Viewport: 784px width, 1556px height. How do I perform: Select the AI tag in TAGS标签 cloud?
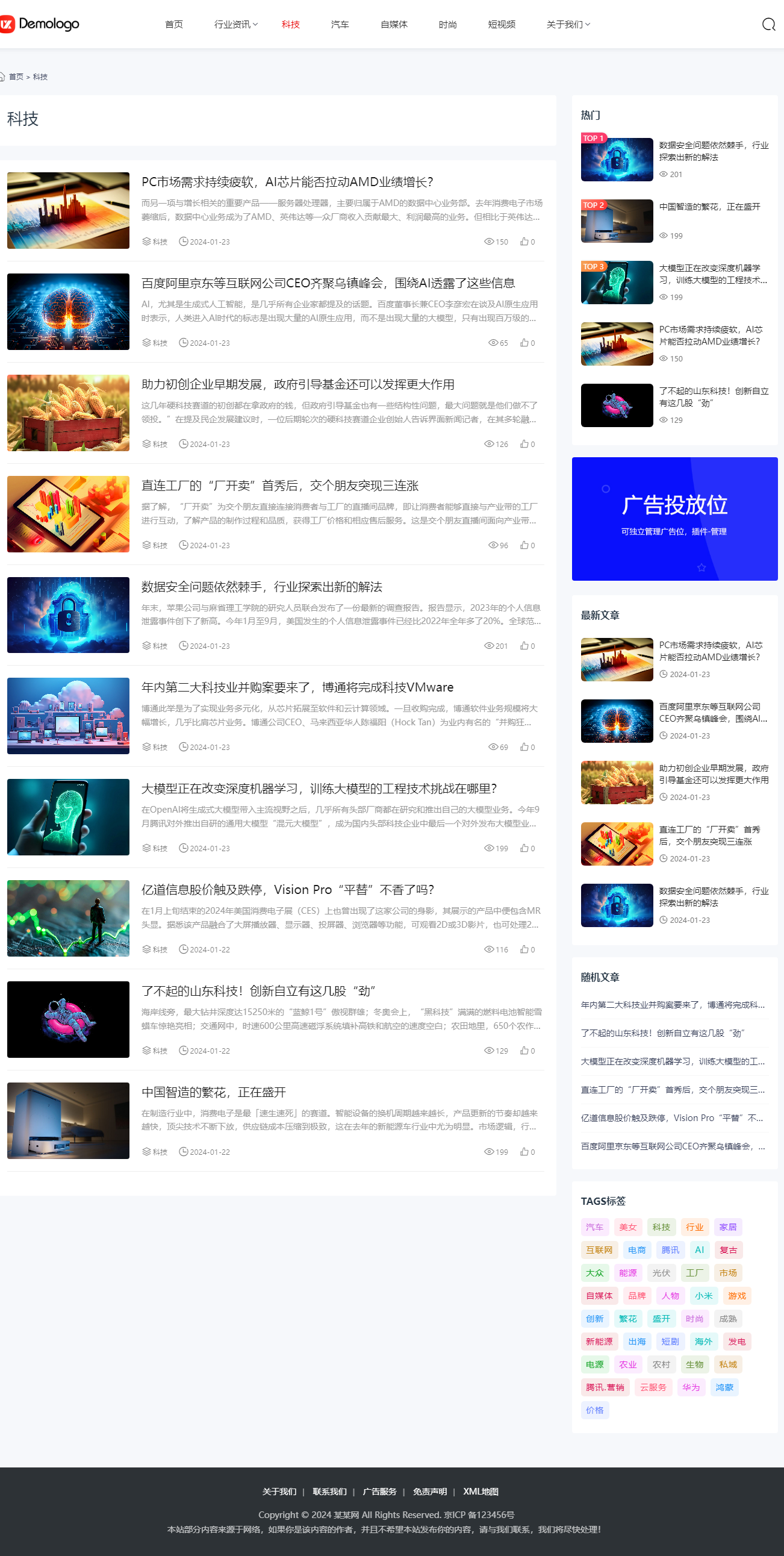(700, 1249)
